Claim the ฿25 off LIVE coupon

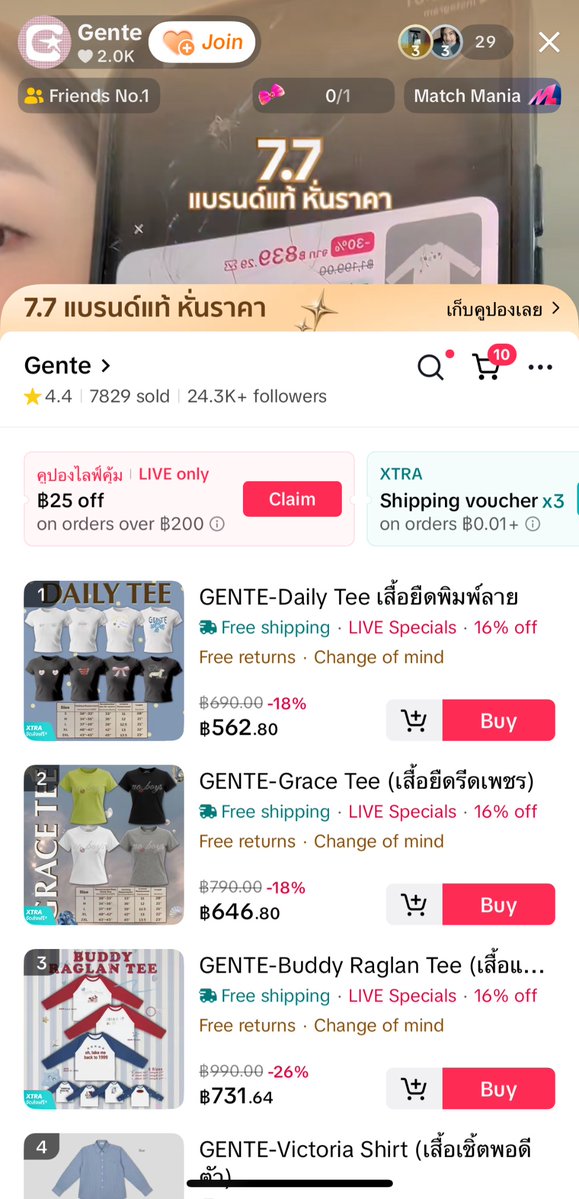point(292,499)
